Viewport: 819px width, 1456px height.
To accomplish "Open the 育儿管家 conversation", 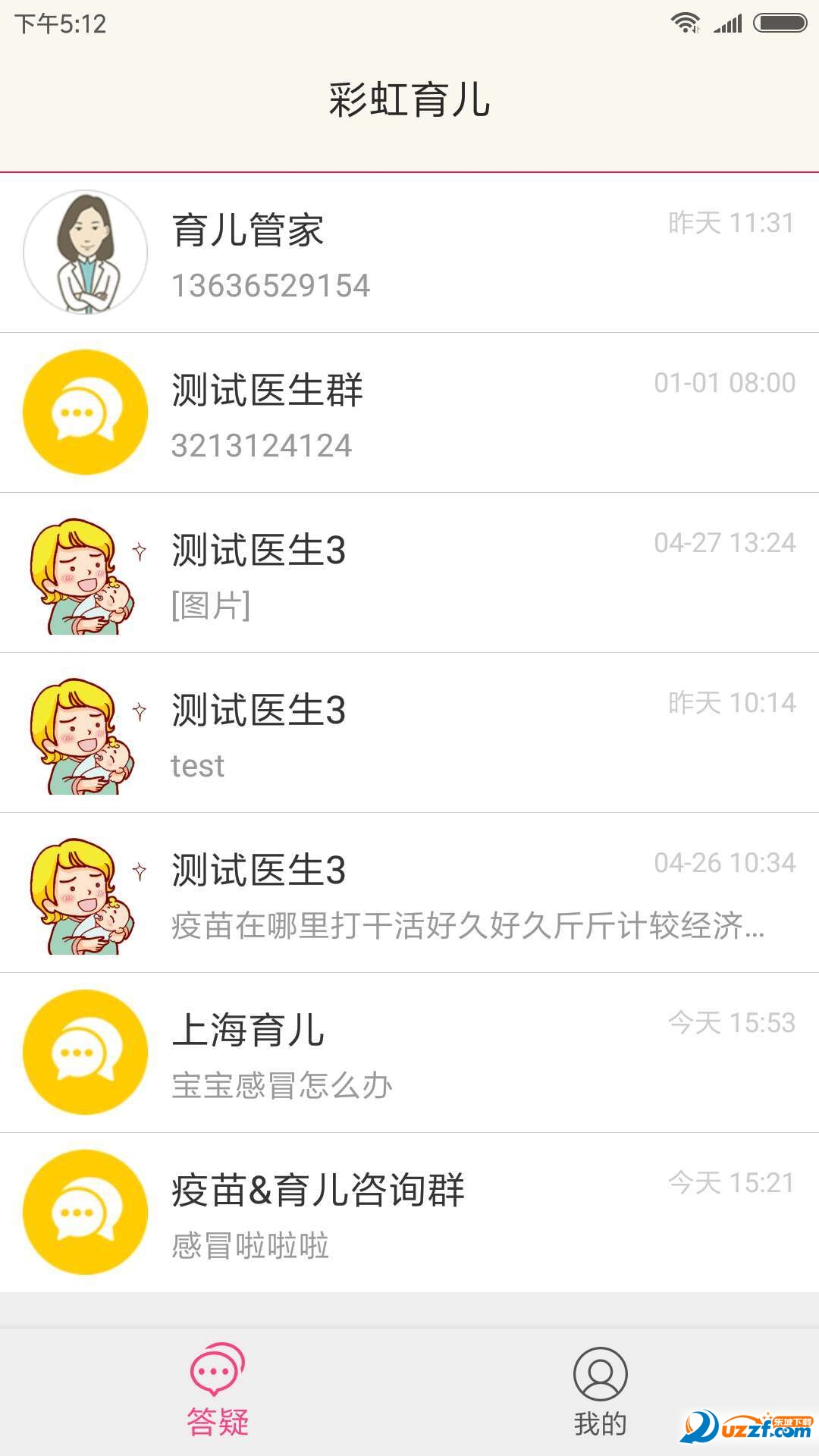I will point(409,253).
